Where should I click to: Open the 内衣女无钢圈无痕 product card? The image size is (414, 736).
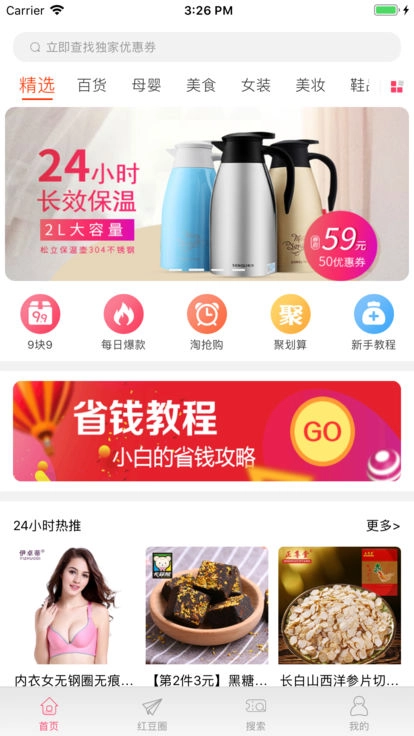(75, 617)
